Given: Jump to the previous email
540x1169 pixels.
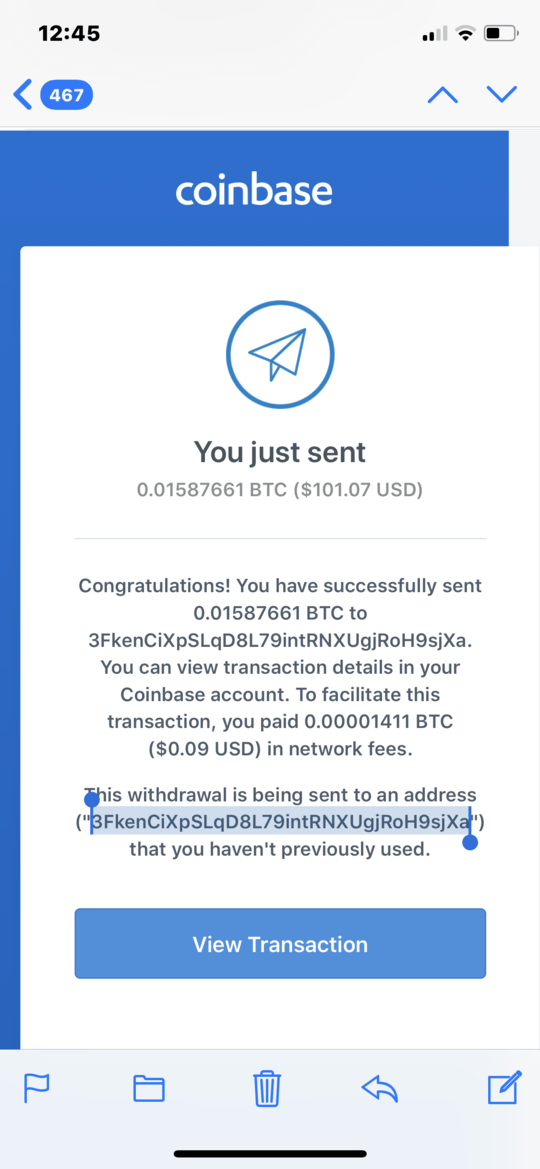Looking at the screenshot, I should [442, 95].
